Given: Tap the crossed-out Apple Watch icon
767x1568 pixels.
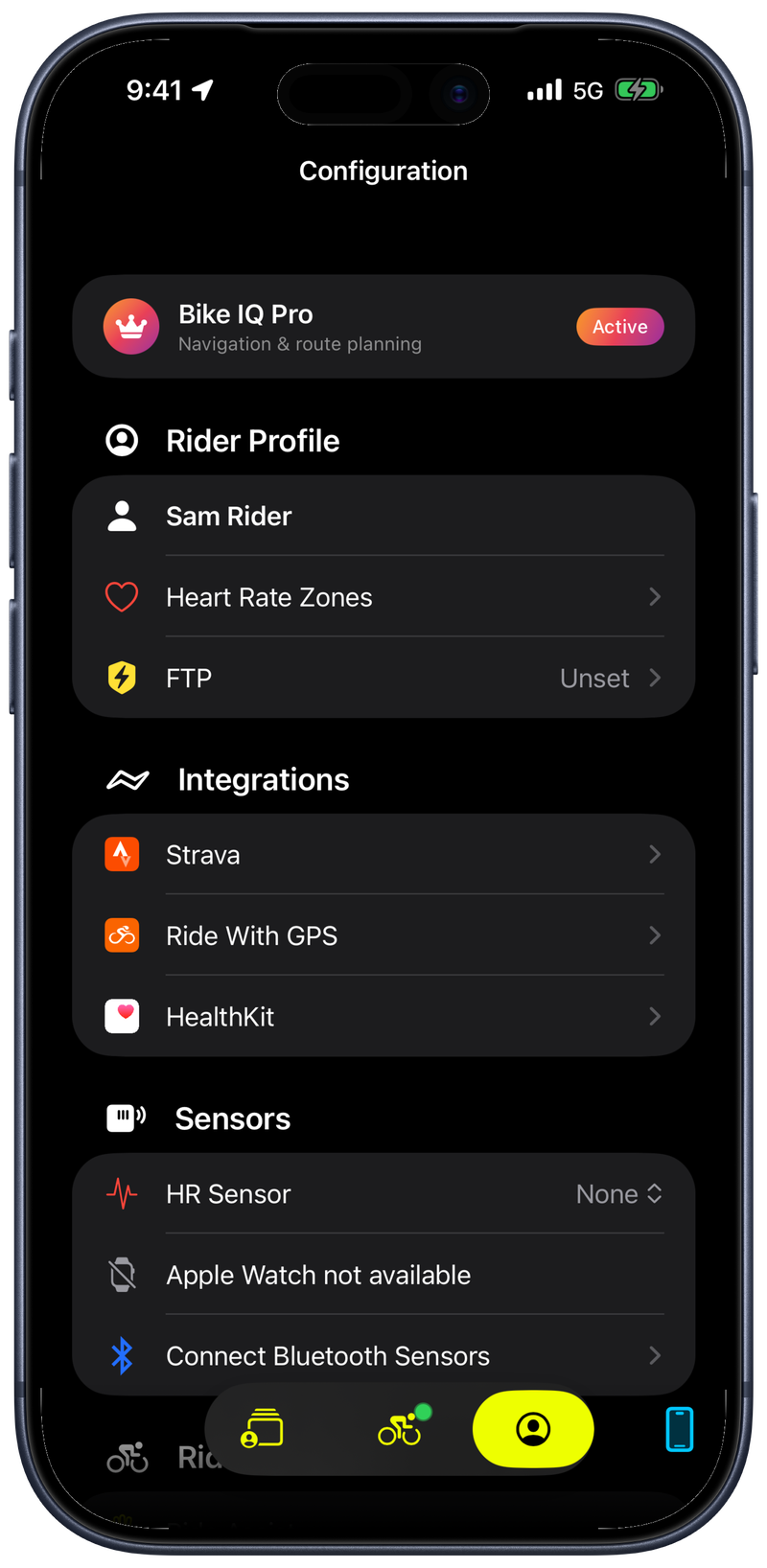Looking at the screenshot, I should click(x=122, y=1274).
